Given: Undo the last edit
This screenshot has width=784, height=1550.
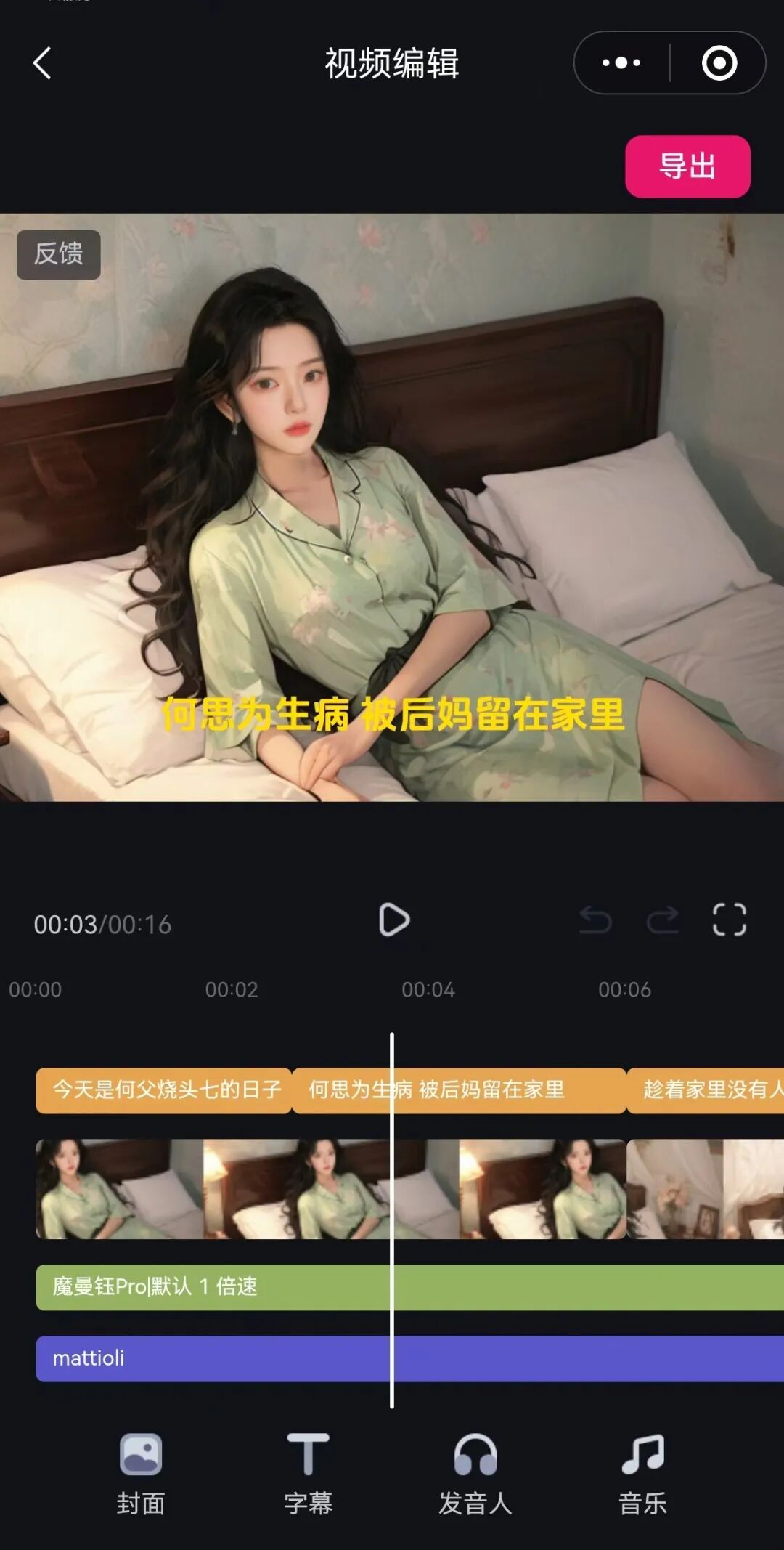Looking at the screenshot, I should click(595, 920).
